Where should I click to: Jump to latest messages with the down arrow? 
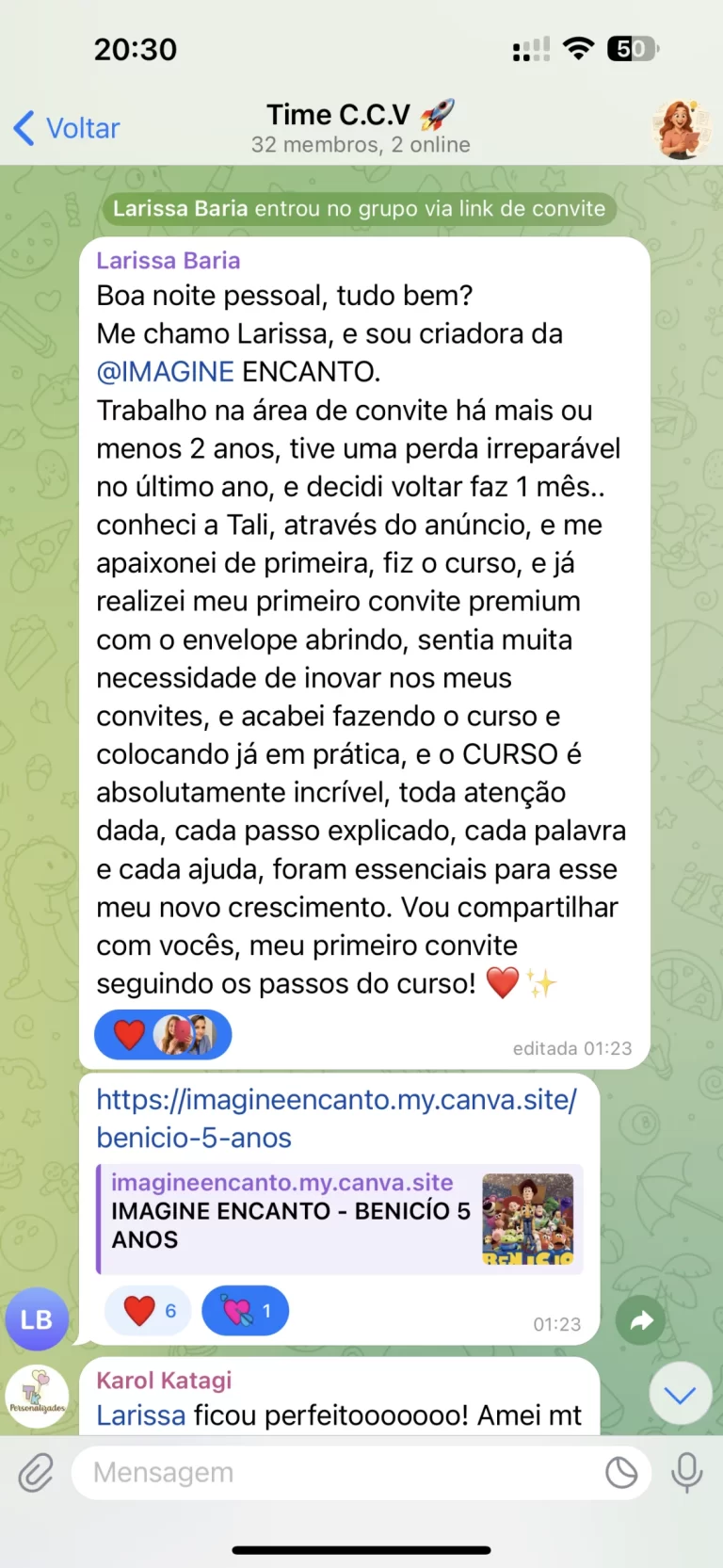click(680, 1394)
